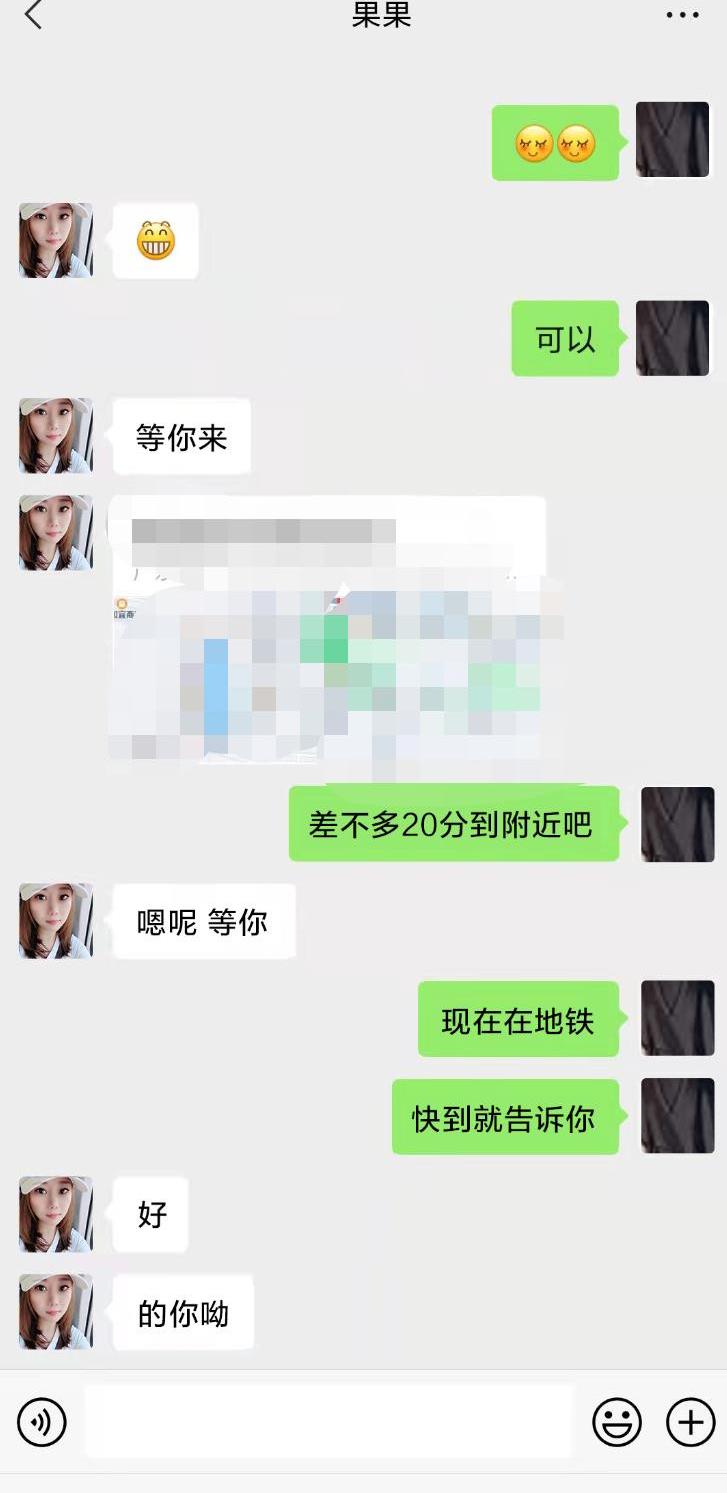The image size is (727, 1493).
Task: Select the 可以 green message bubble
Action: point(563,338)
